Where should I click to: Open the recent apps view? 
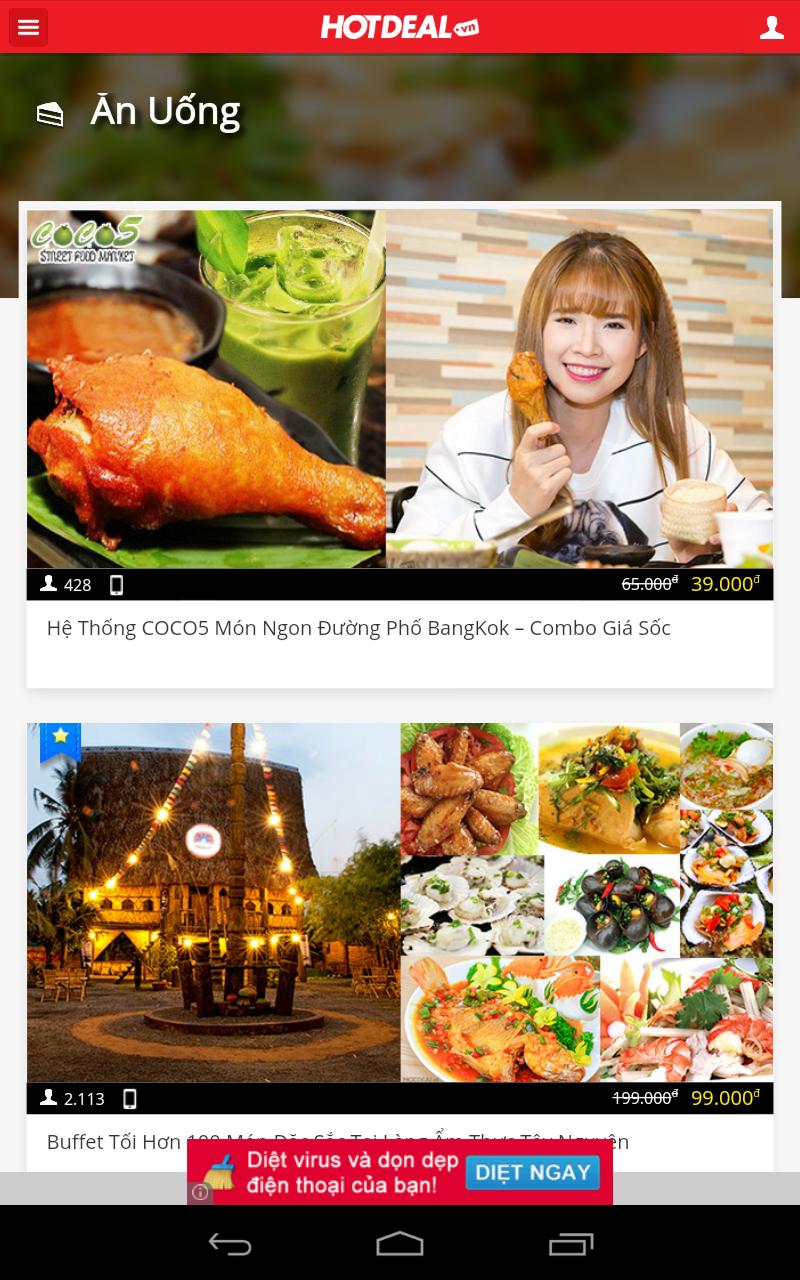coord(571,1243)
